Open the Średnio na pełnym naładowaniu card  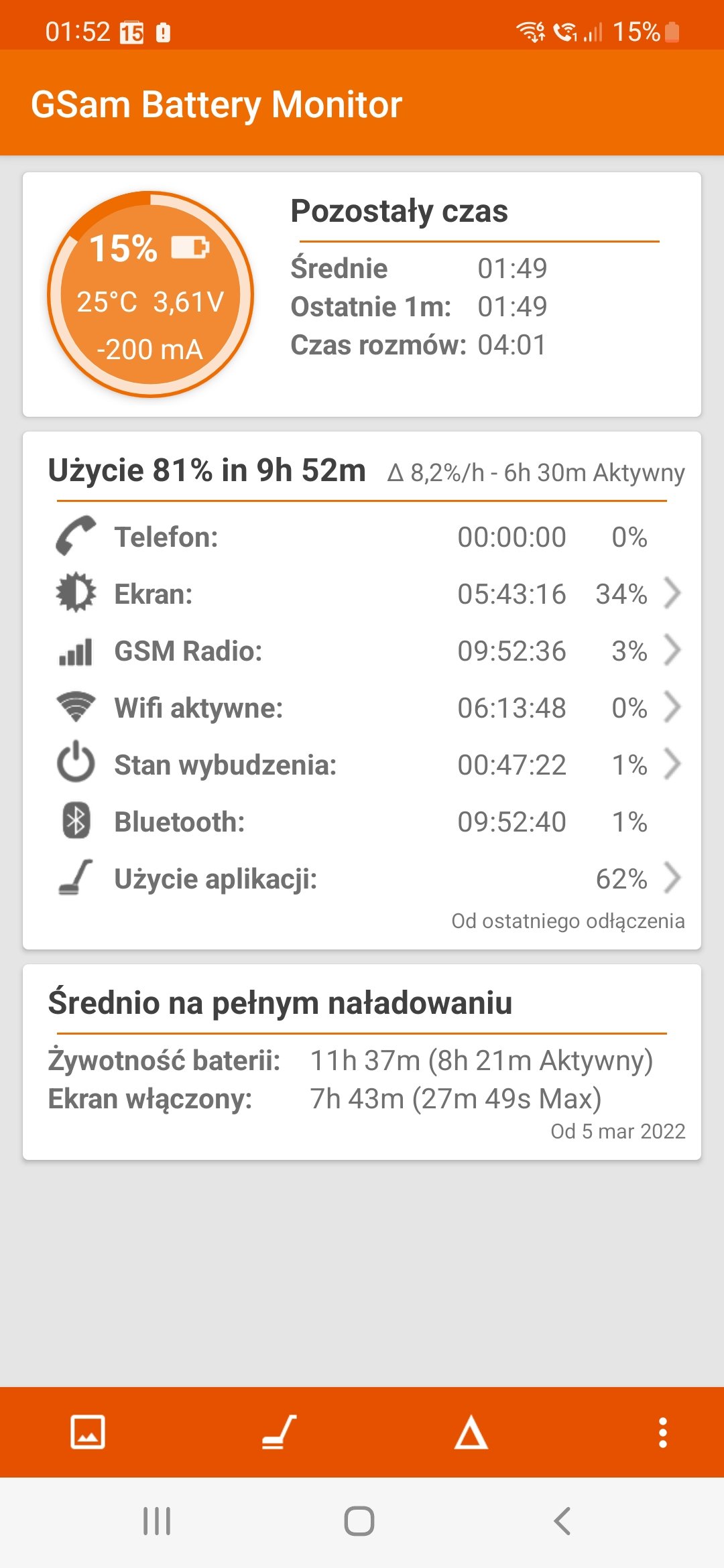pos(362,1062)
